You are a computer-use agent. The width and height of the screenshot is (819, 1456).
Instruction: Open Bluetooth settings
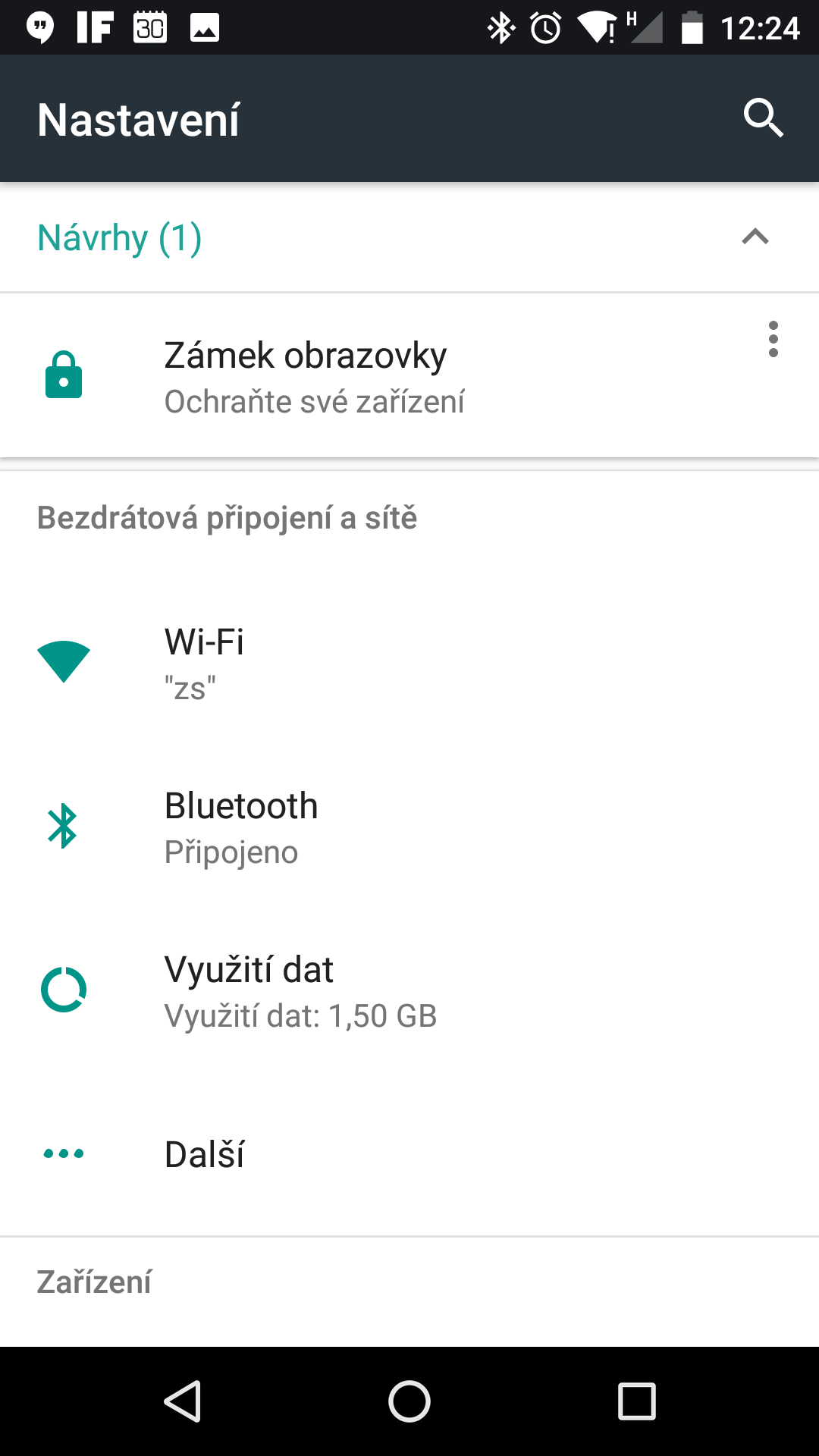click(409, 826)
